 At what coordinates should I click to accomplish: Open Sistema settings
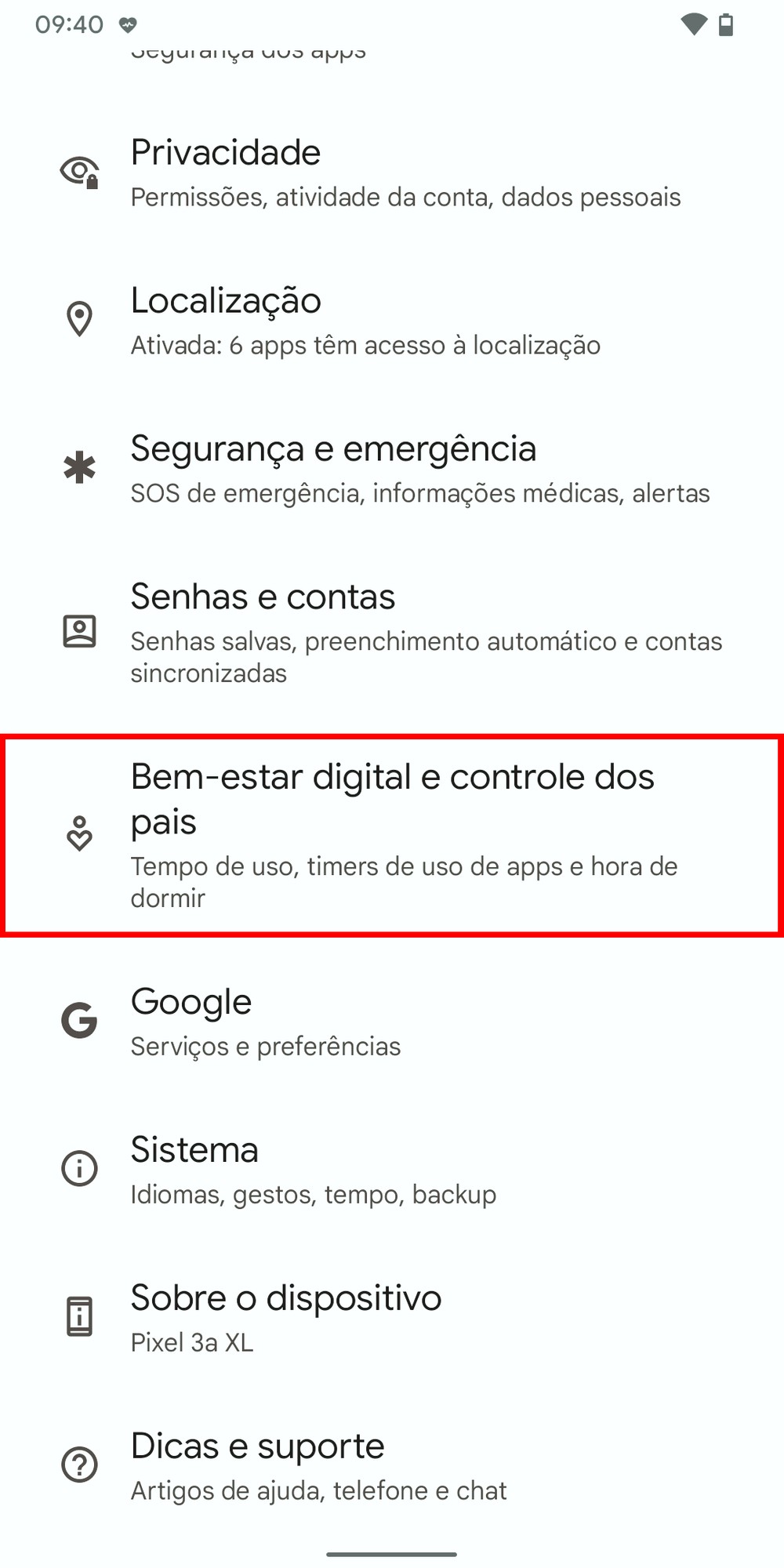[392, 1171]
